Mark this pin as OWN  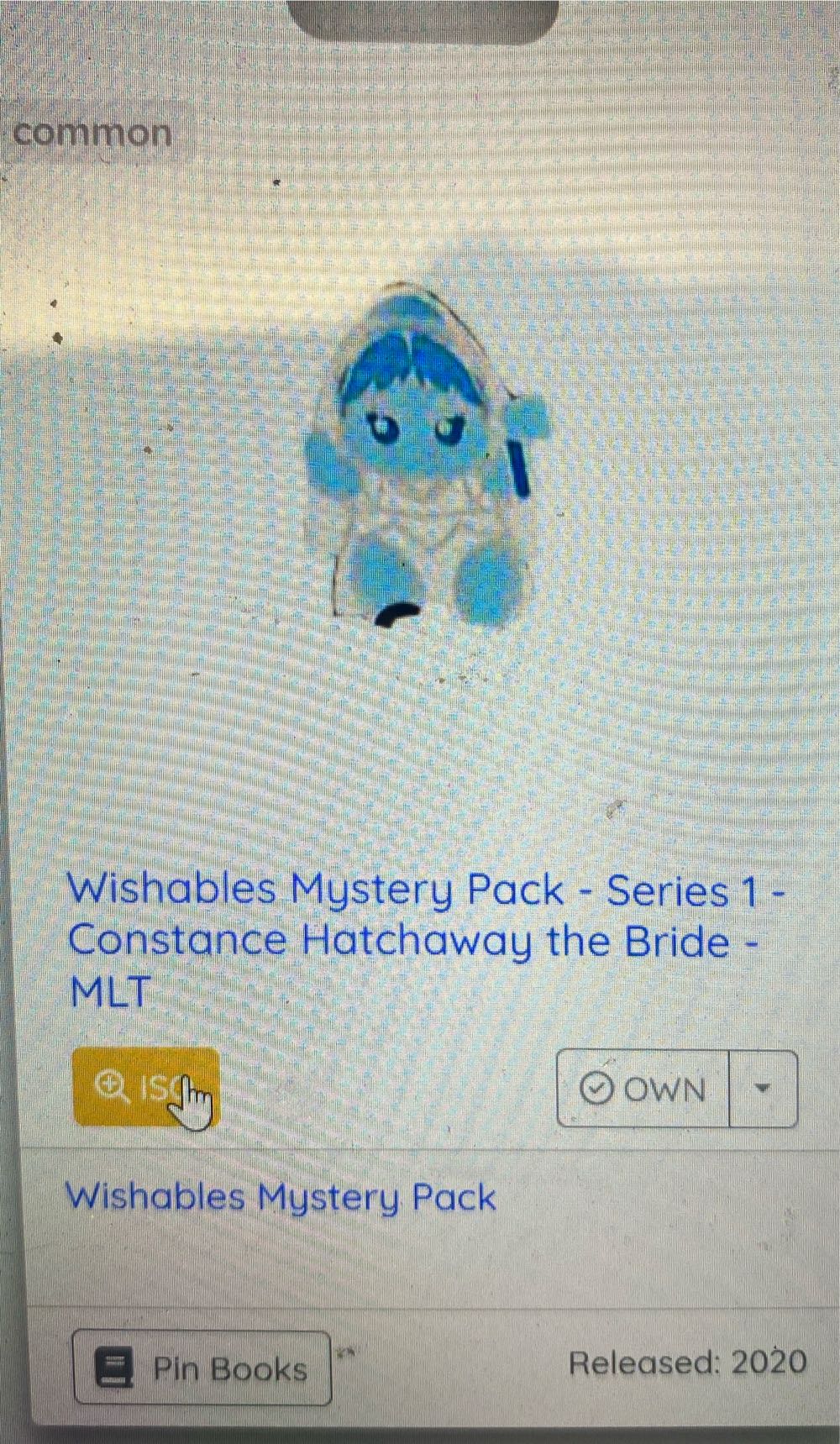point(643,1089)
